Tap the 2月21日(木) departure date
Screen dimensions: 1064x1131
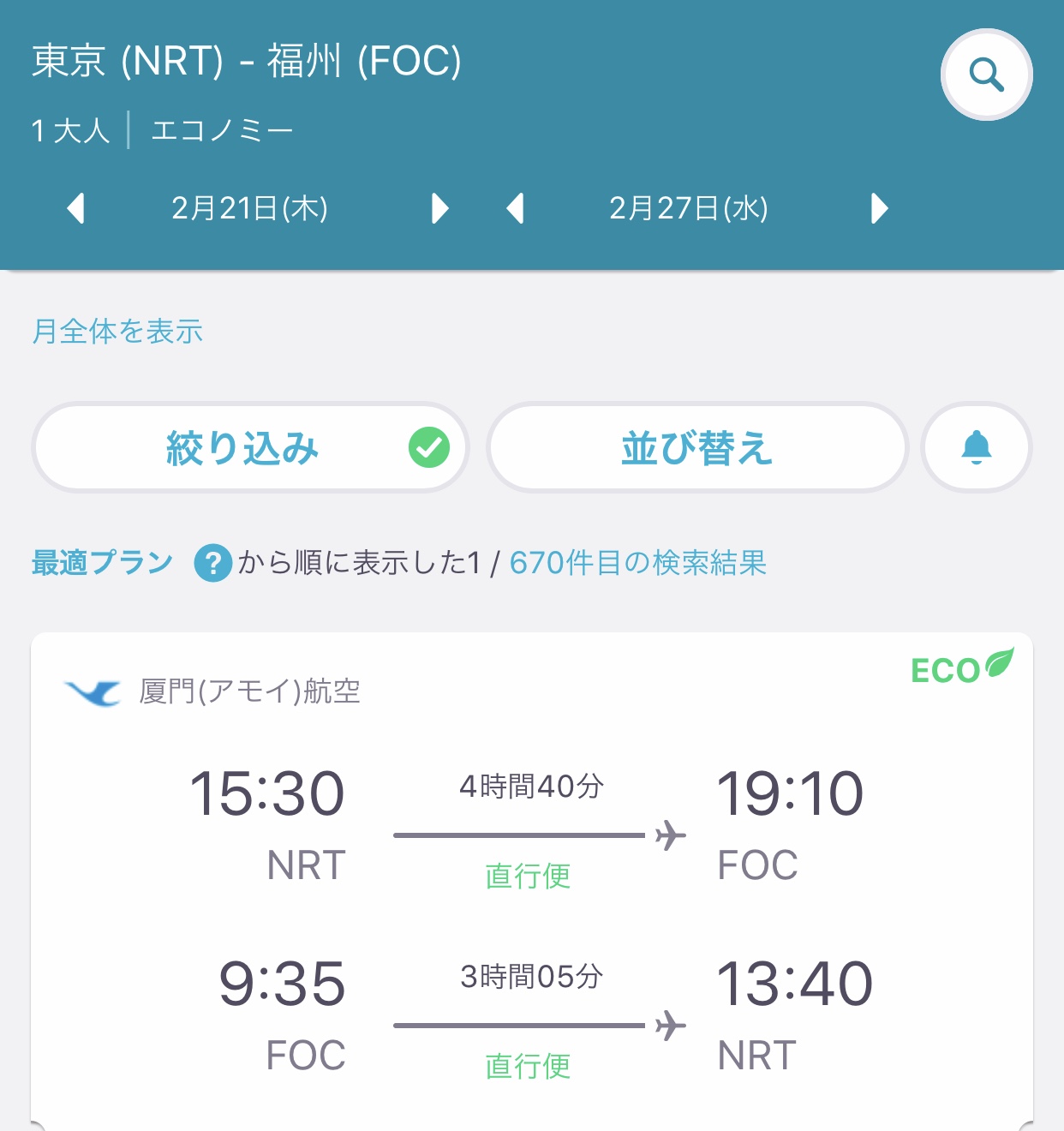249,208
